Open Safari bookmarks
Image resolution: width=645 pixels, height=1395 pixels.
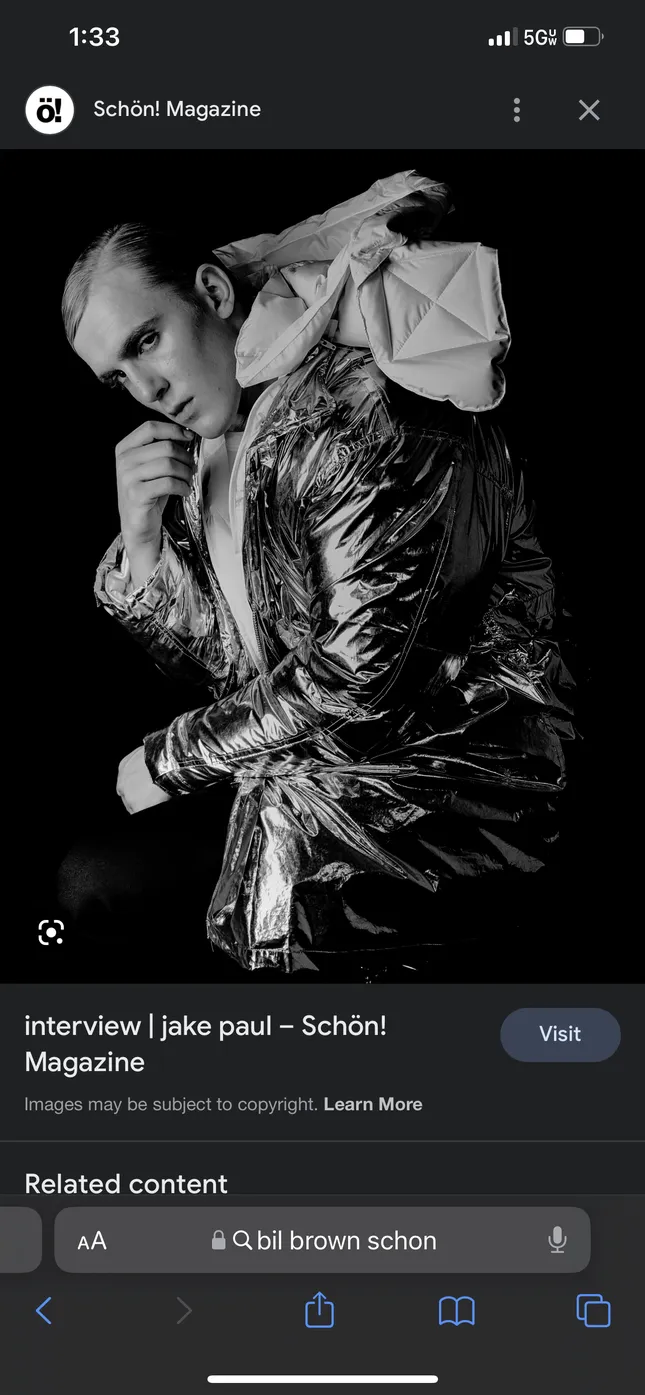coord(457,1311)
